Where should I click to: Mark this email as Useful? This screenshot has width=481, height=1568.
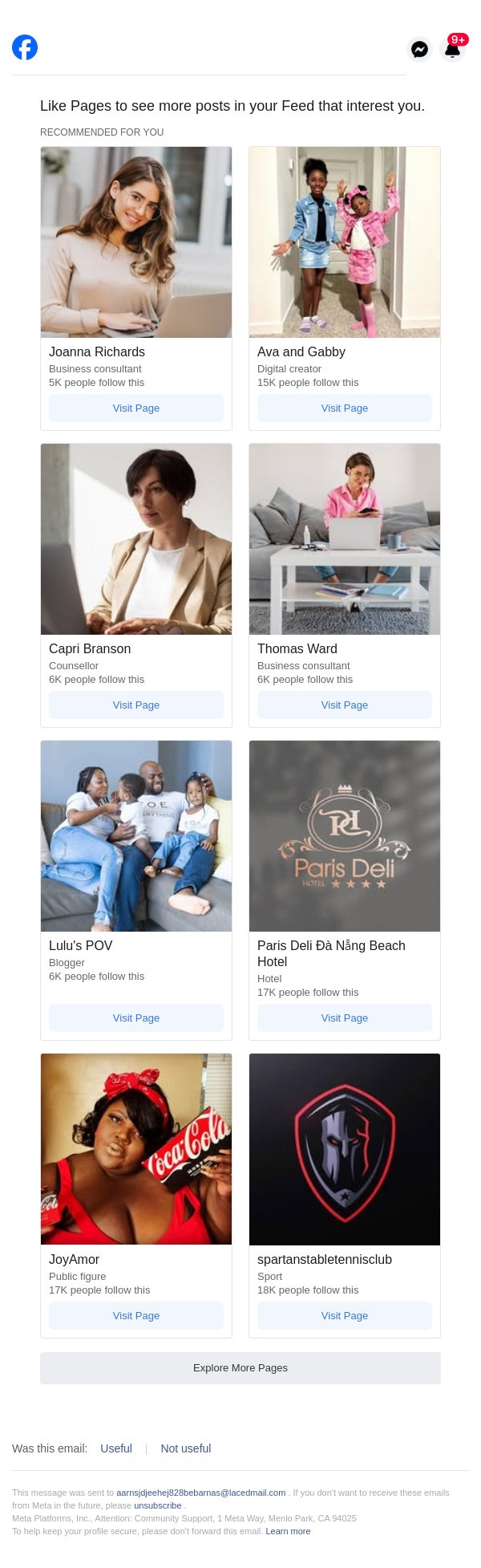click(116, 1448)
